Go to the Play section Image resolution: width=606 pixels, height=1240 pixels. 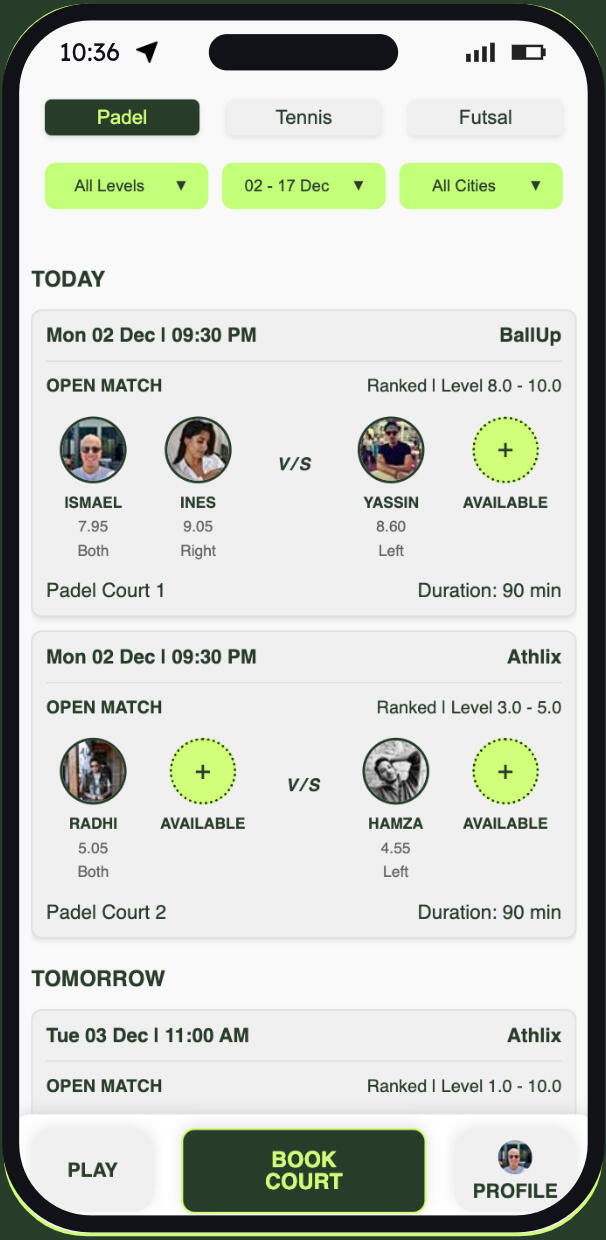click(93, 1170)
